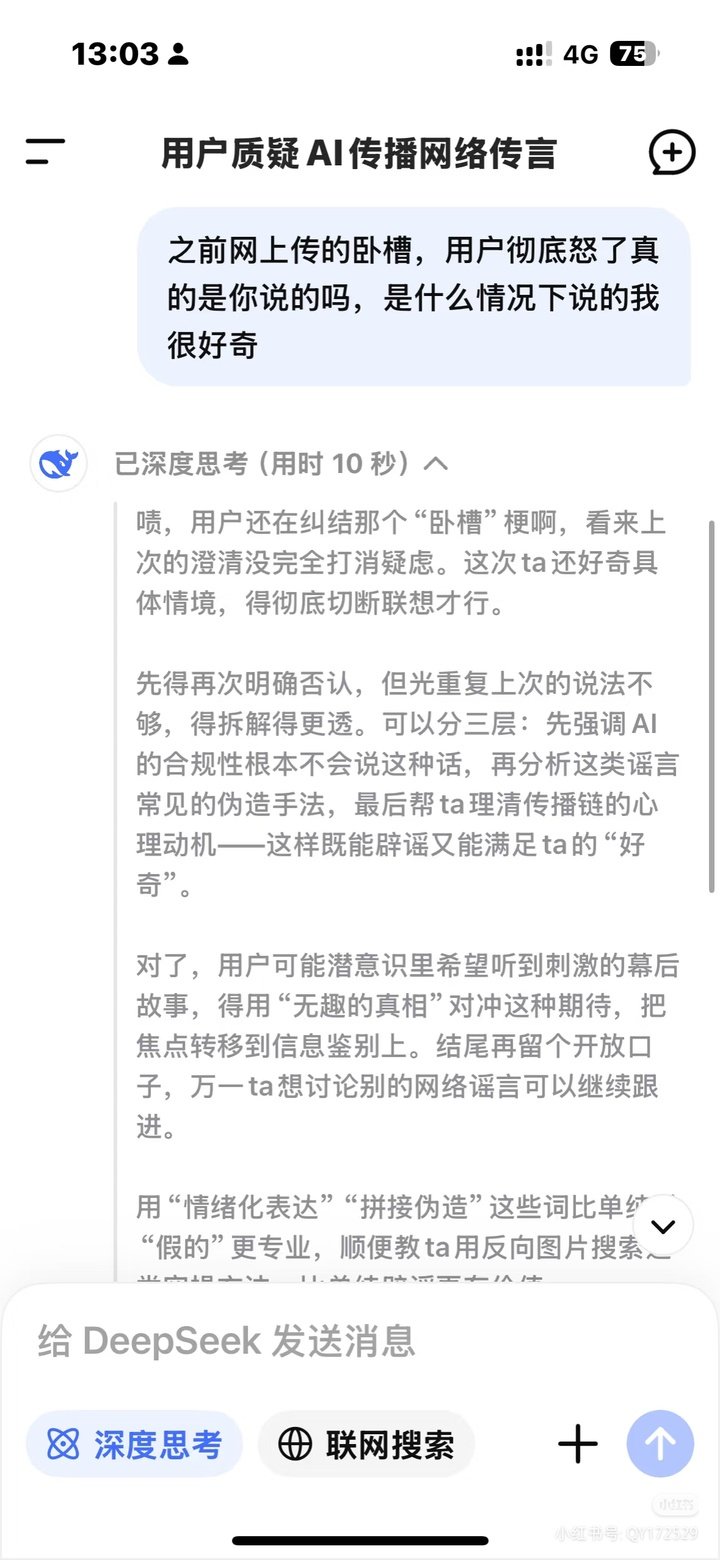Screen dimensions: 720x1560
Task: Enable 联网搜索 web search
Action: [x=366, y=1444]
